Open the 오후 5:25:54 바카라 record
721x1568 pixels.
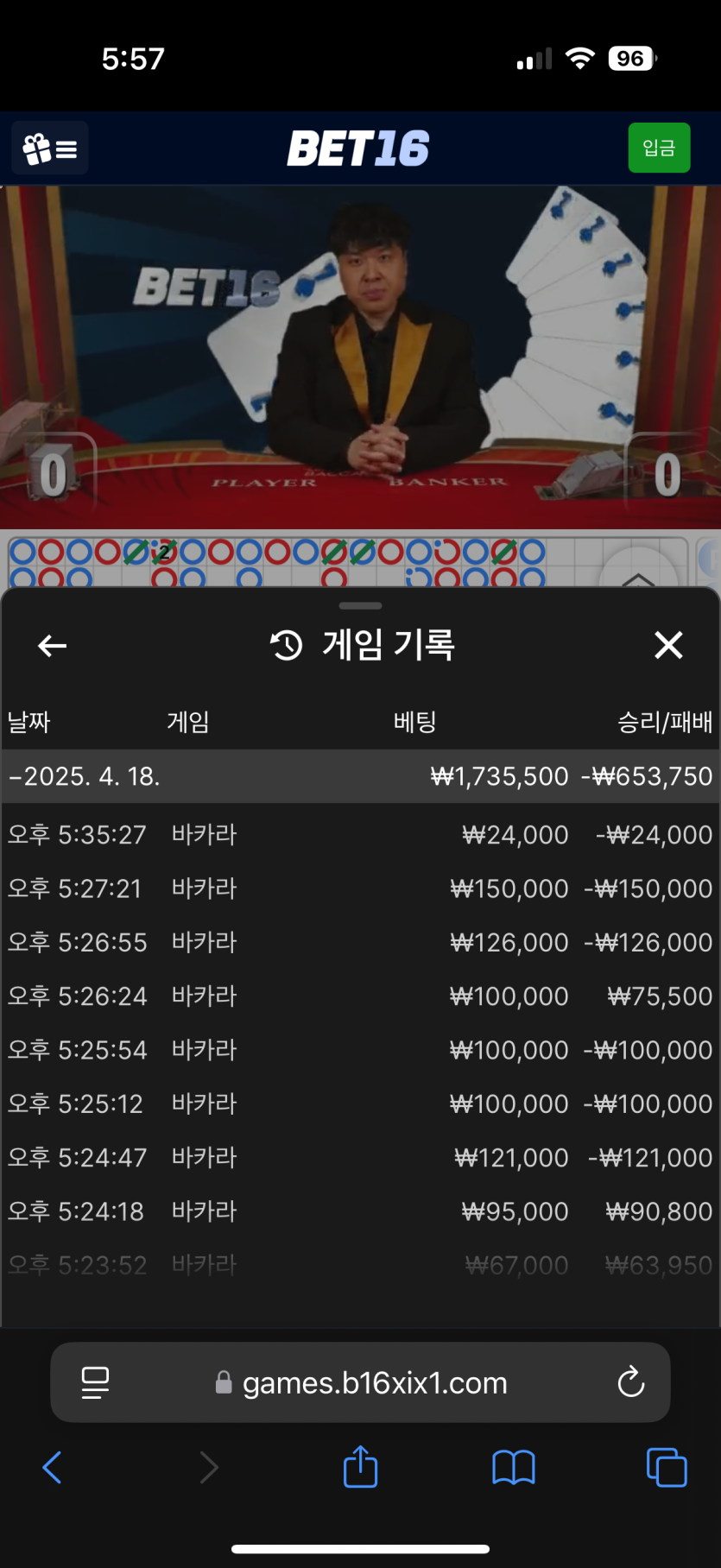pos(360,1050)
